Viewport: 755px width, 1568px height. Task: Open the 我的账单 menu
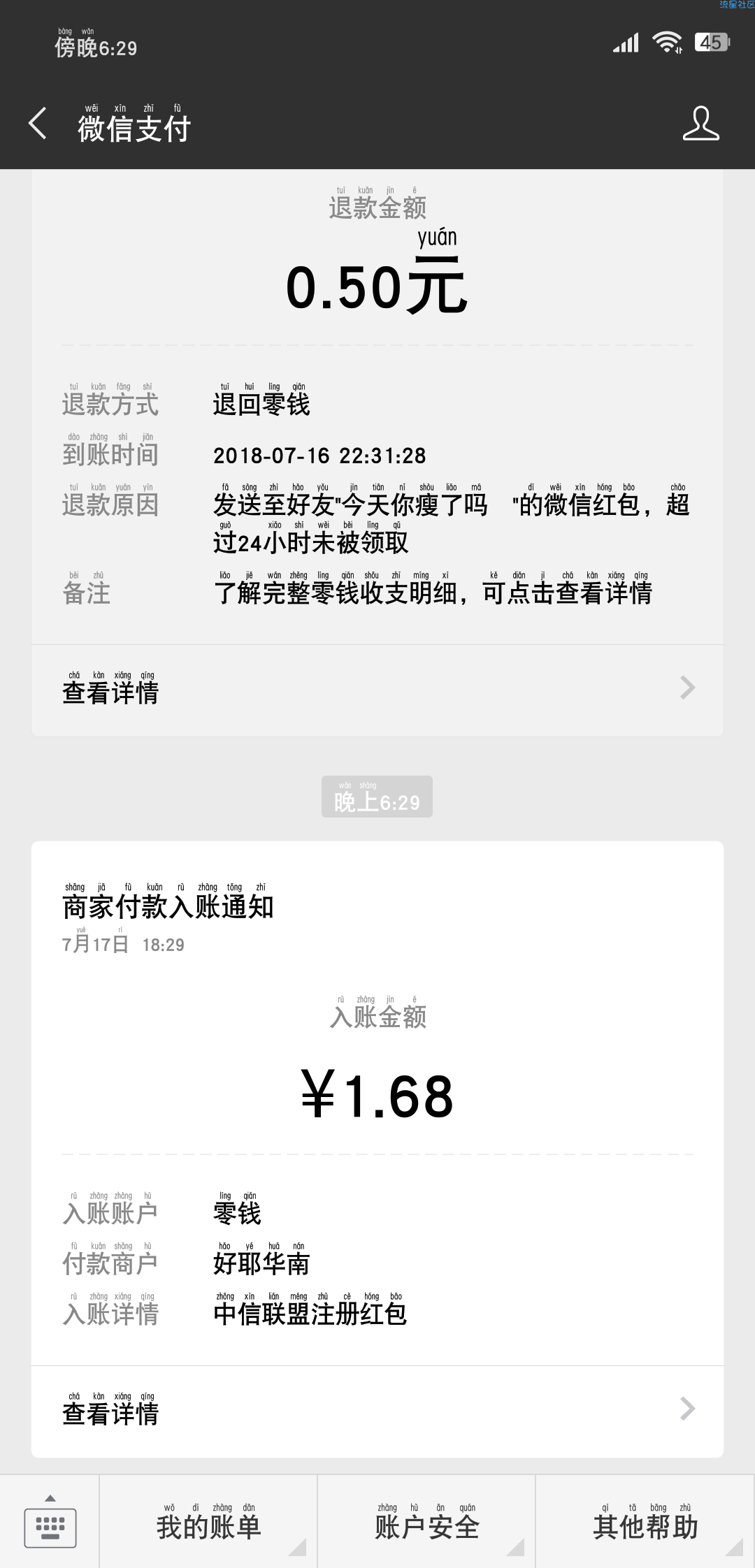point(208,1522)
